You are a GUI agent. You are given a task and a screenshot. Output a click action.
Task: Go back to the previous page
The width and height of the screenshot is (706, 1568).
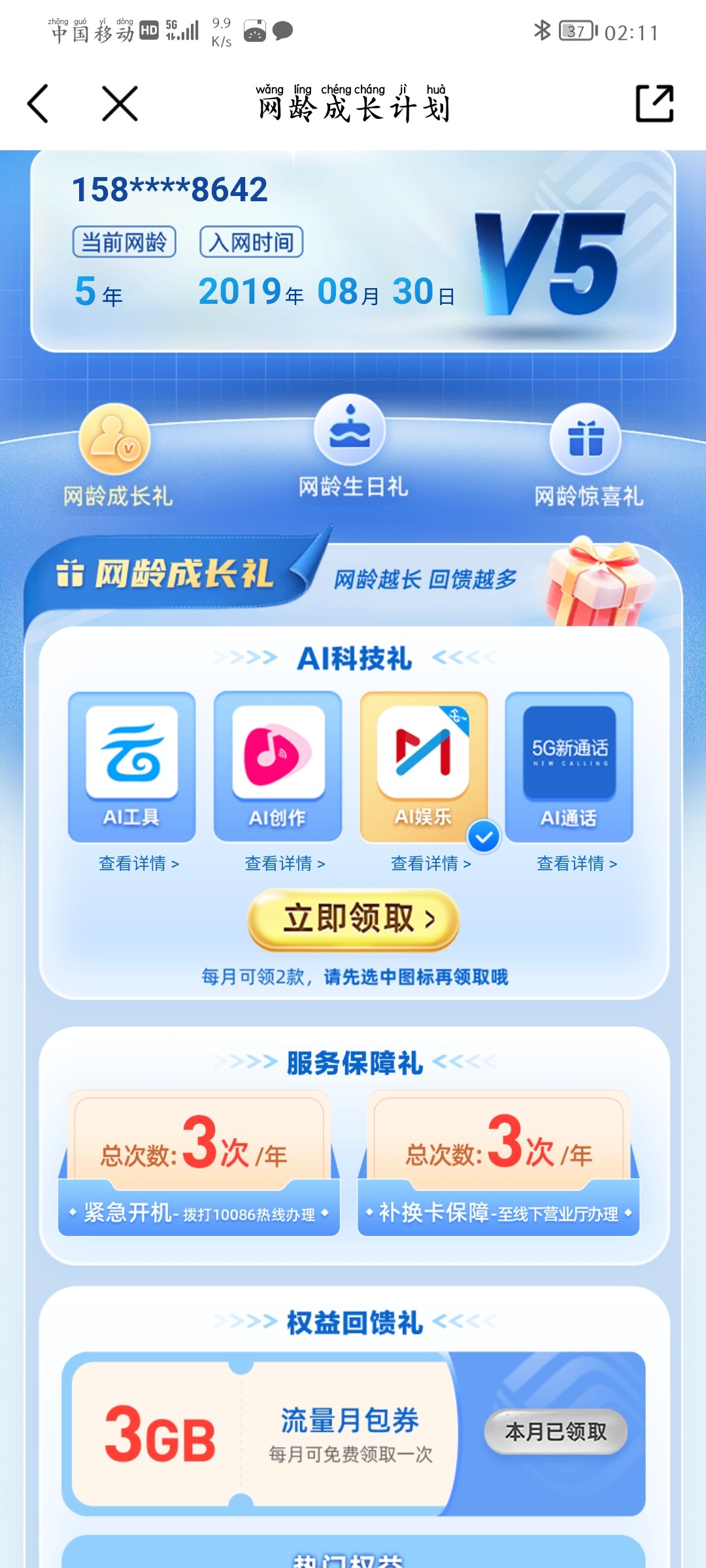click(38, 104)
